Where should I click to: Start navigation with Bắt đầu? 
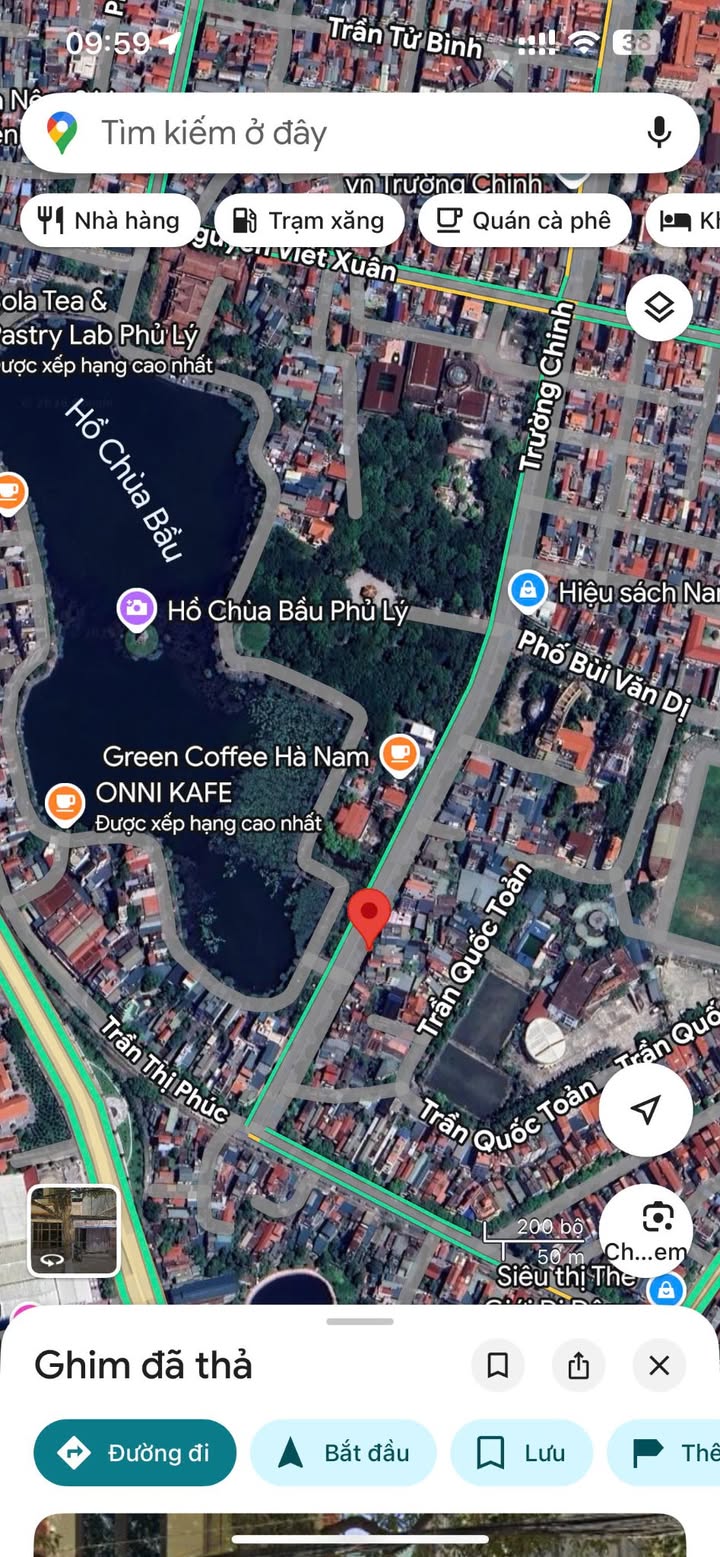coord(343,1453)
